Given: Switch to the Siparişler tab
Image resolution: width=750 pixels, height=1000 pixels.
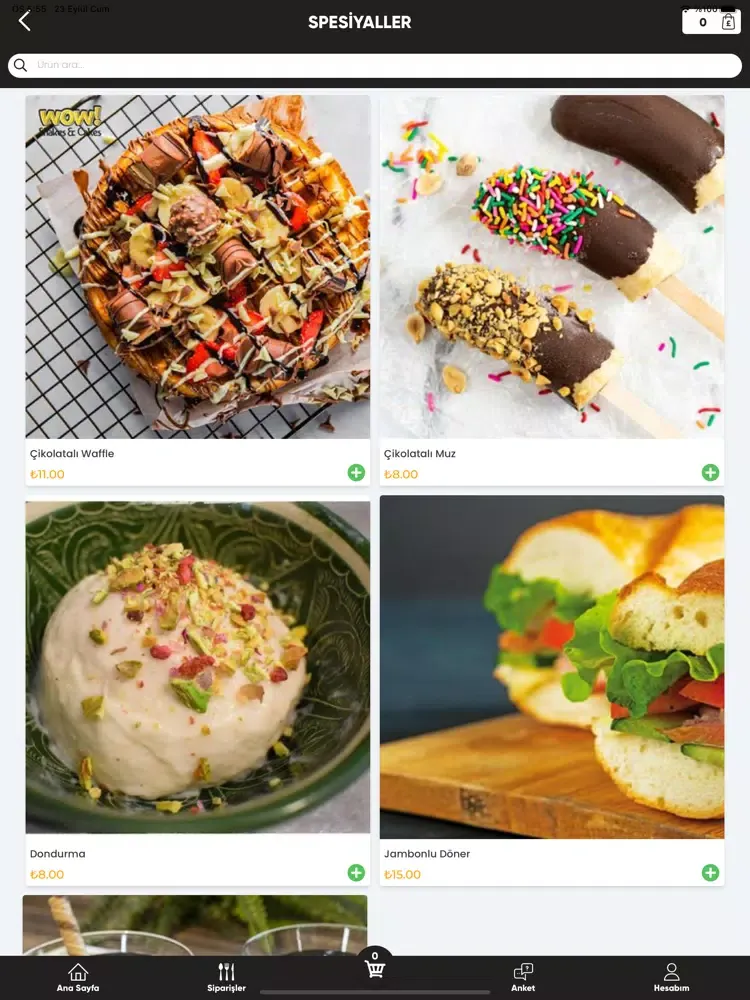Looking at the screenshot, I should [226, 977].
